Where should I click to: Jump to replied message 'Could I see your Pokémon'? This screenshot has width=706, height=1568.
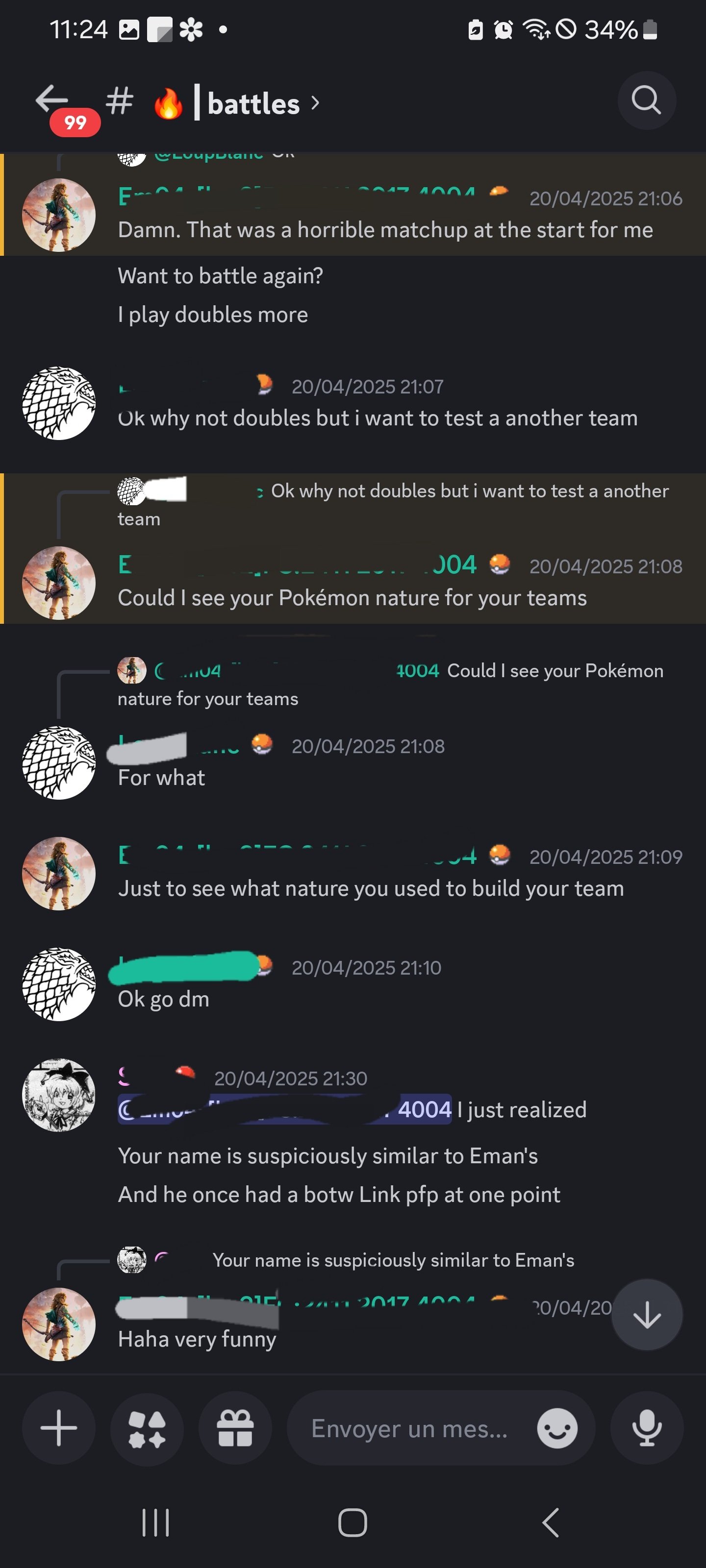[x=390, y=684]
